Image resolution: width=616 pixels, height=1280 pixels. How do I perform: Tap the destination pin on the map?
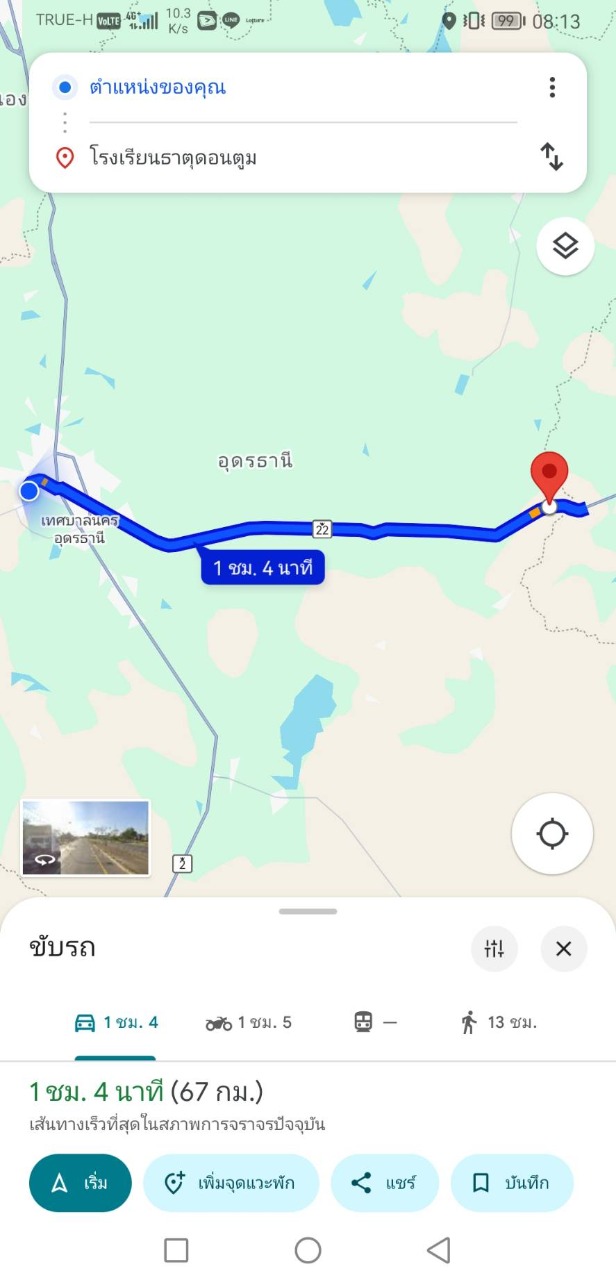(x=549, y=477)
